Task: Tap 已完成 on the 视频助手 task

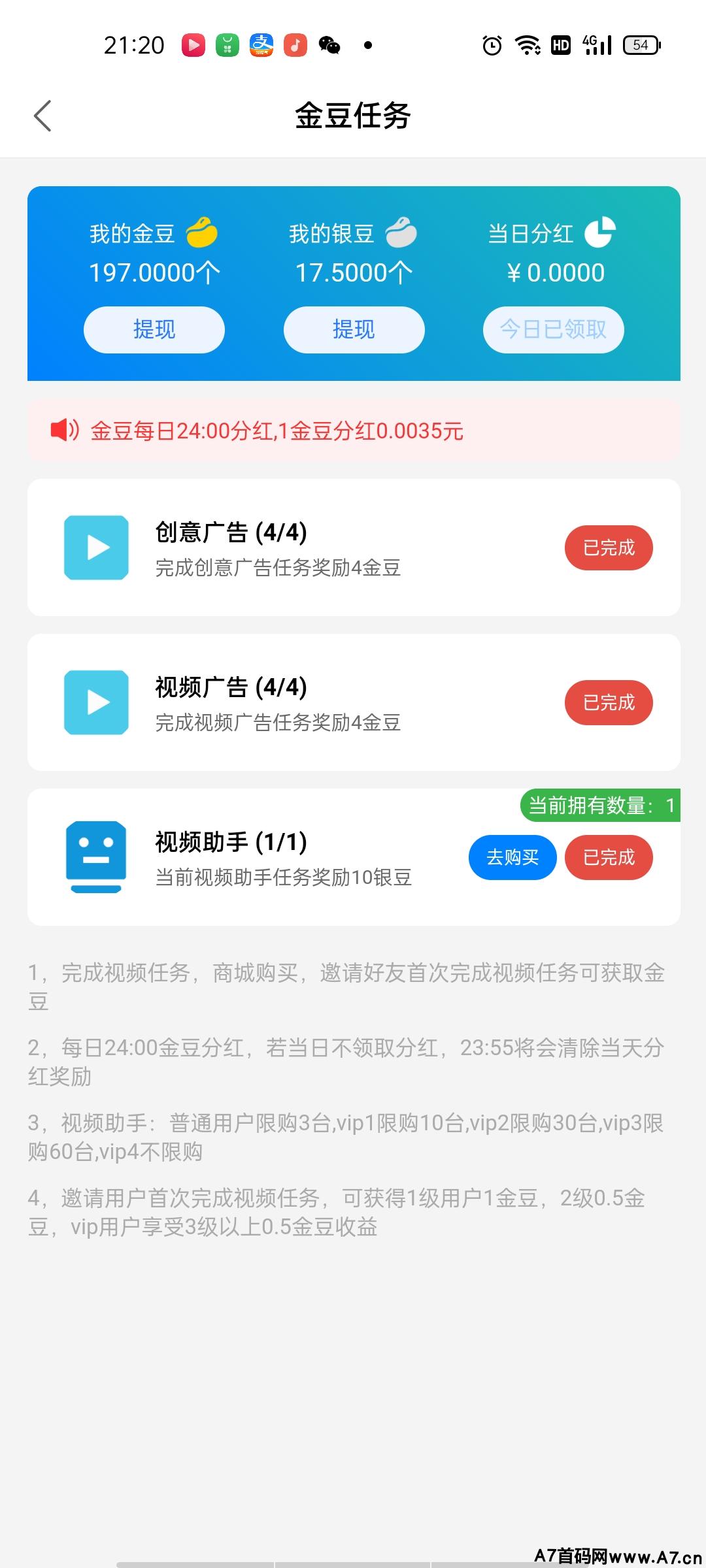Action: click(x=609, y=857)
